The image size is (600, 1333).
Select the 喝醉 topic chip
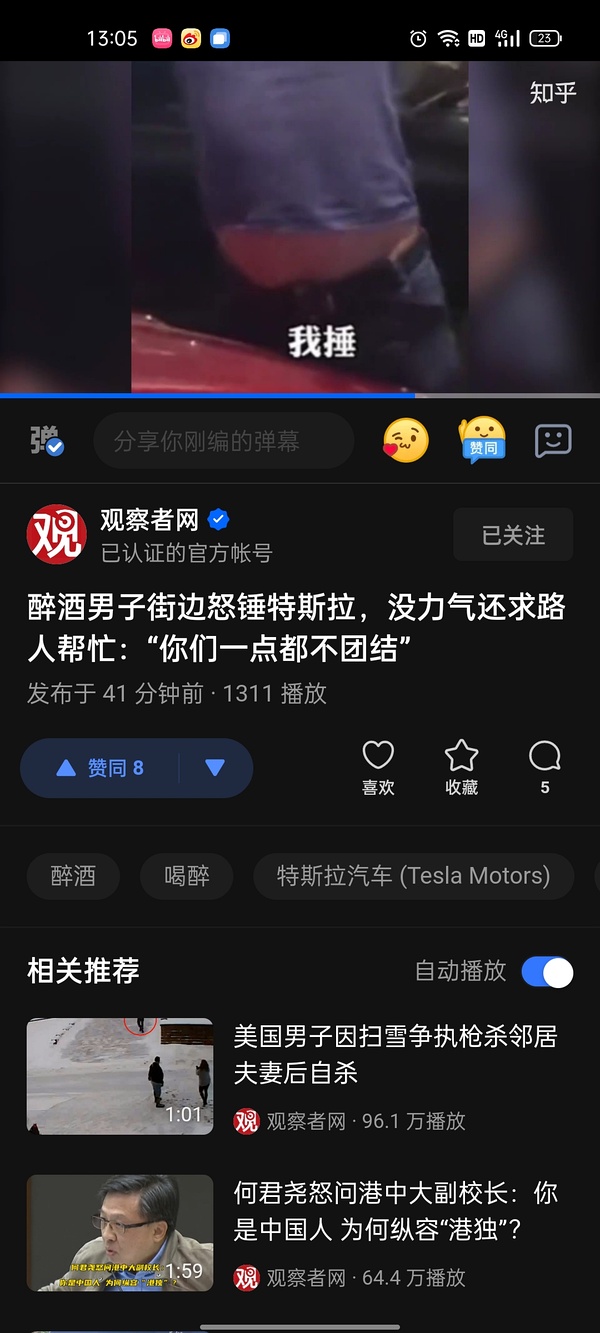click(x=187, y=876)
